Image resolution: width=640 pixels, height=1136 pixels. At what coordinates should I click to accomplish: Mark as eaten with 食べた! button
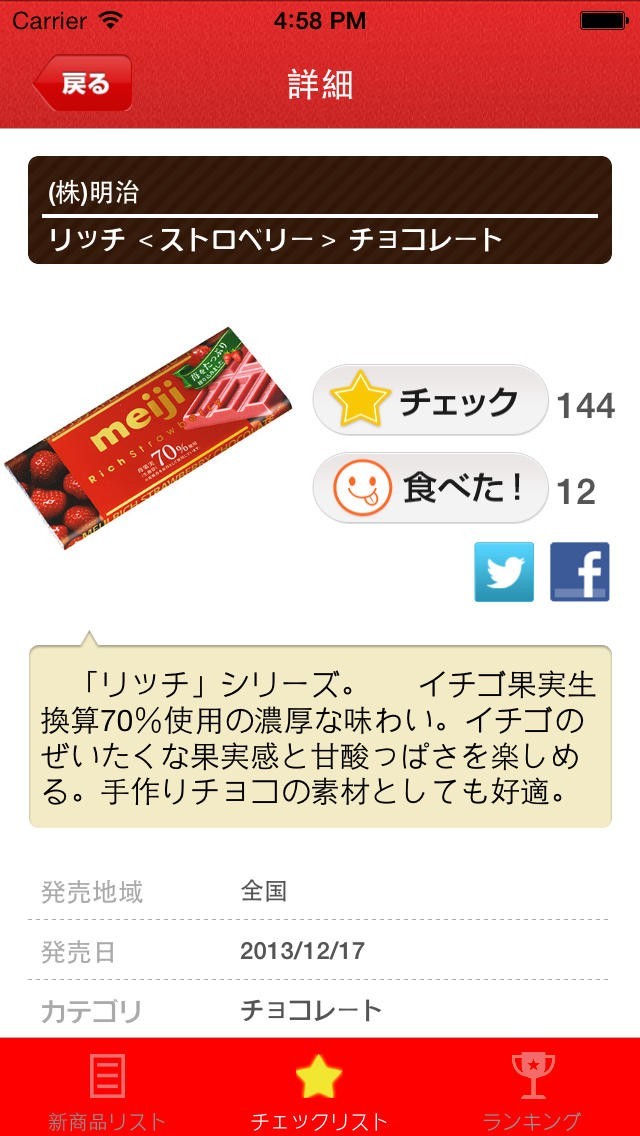431,489
